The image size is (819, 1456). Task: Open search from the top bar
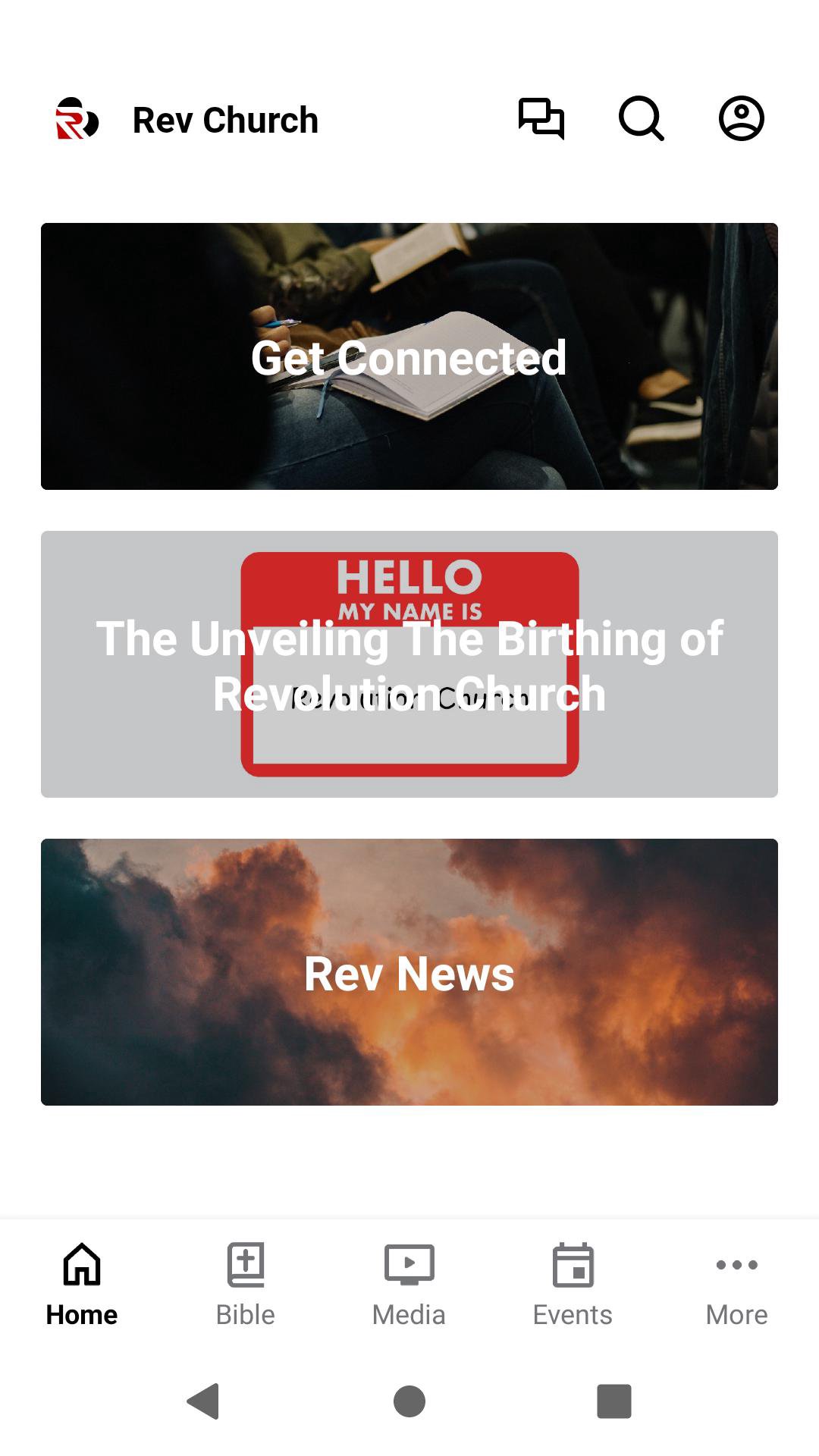coord(642,119)
